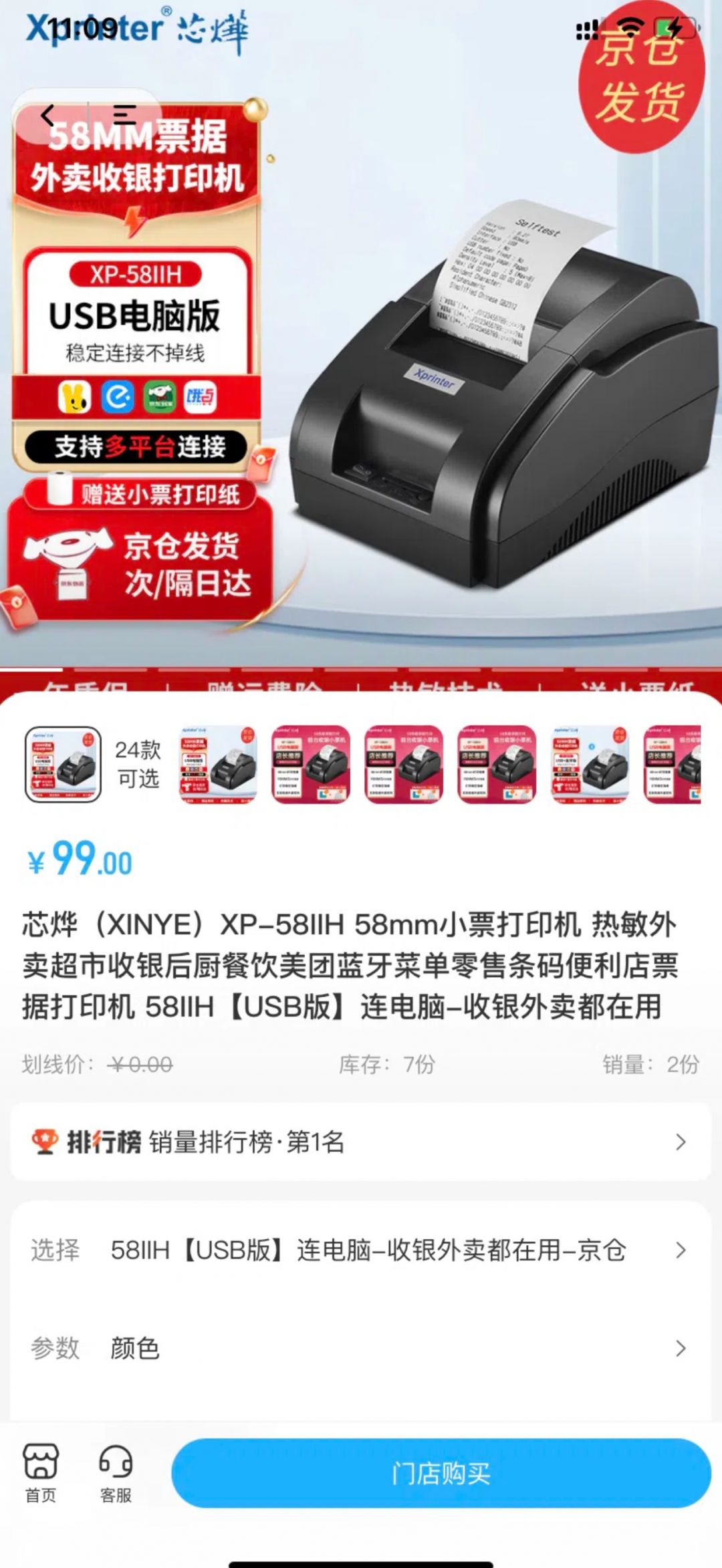This screenshot has height=1568, width=722.
Task: Tap the back arrow button
Action: [x=48, y=116]
